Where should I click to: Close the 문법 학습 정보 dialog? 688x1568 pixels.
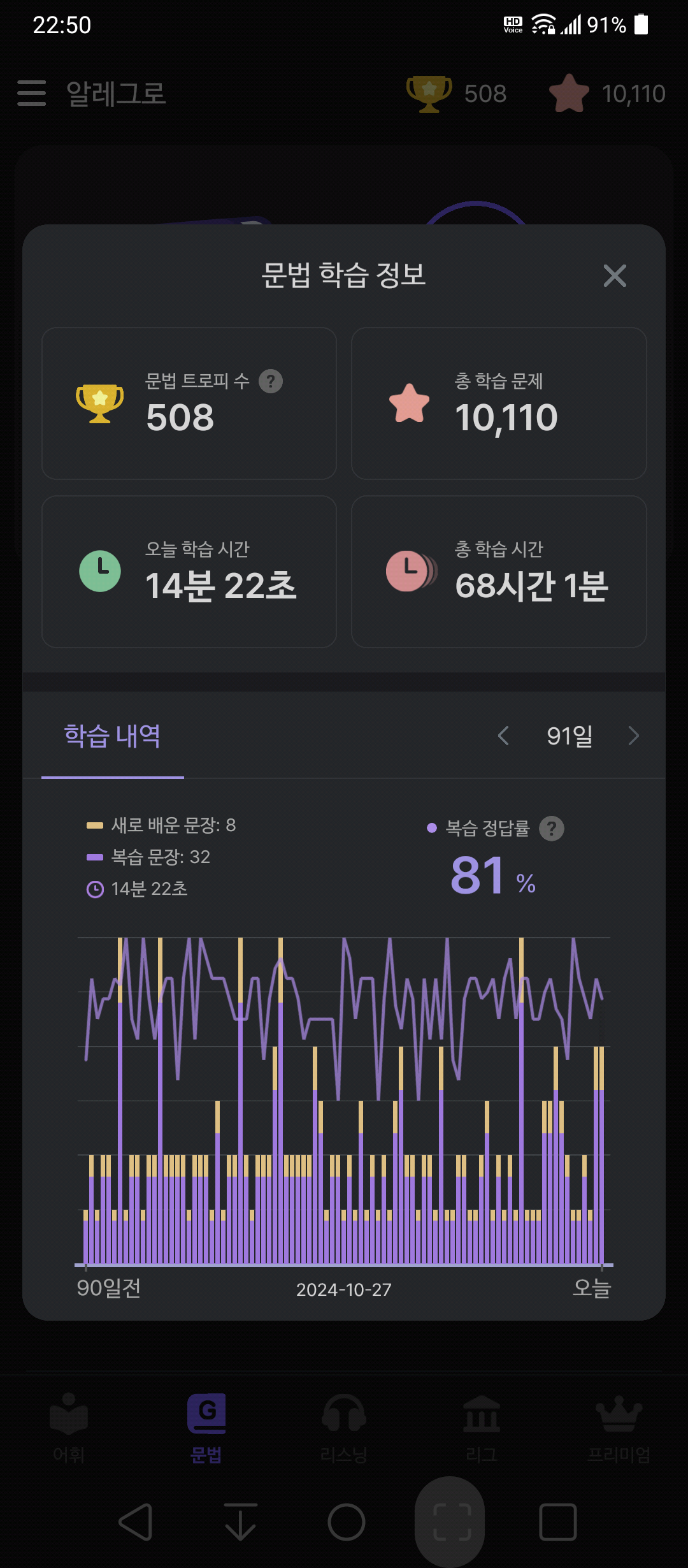[x=615, y=275]
